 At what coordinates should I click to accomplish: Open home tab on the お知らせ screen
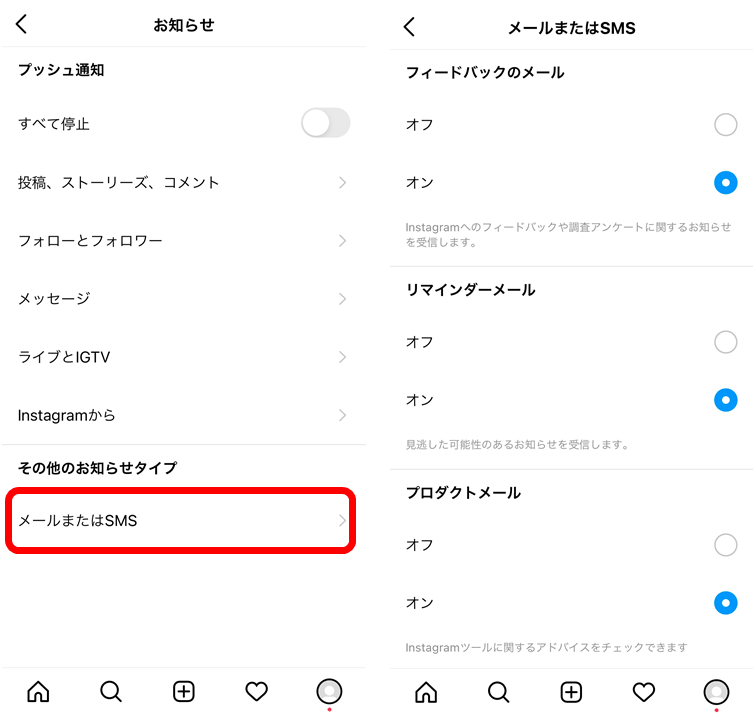tap(38, 691)
